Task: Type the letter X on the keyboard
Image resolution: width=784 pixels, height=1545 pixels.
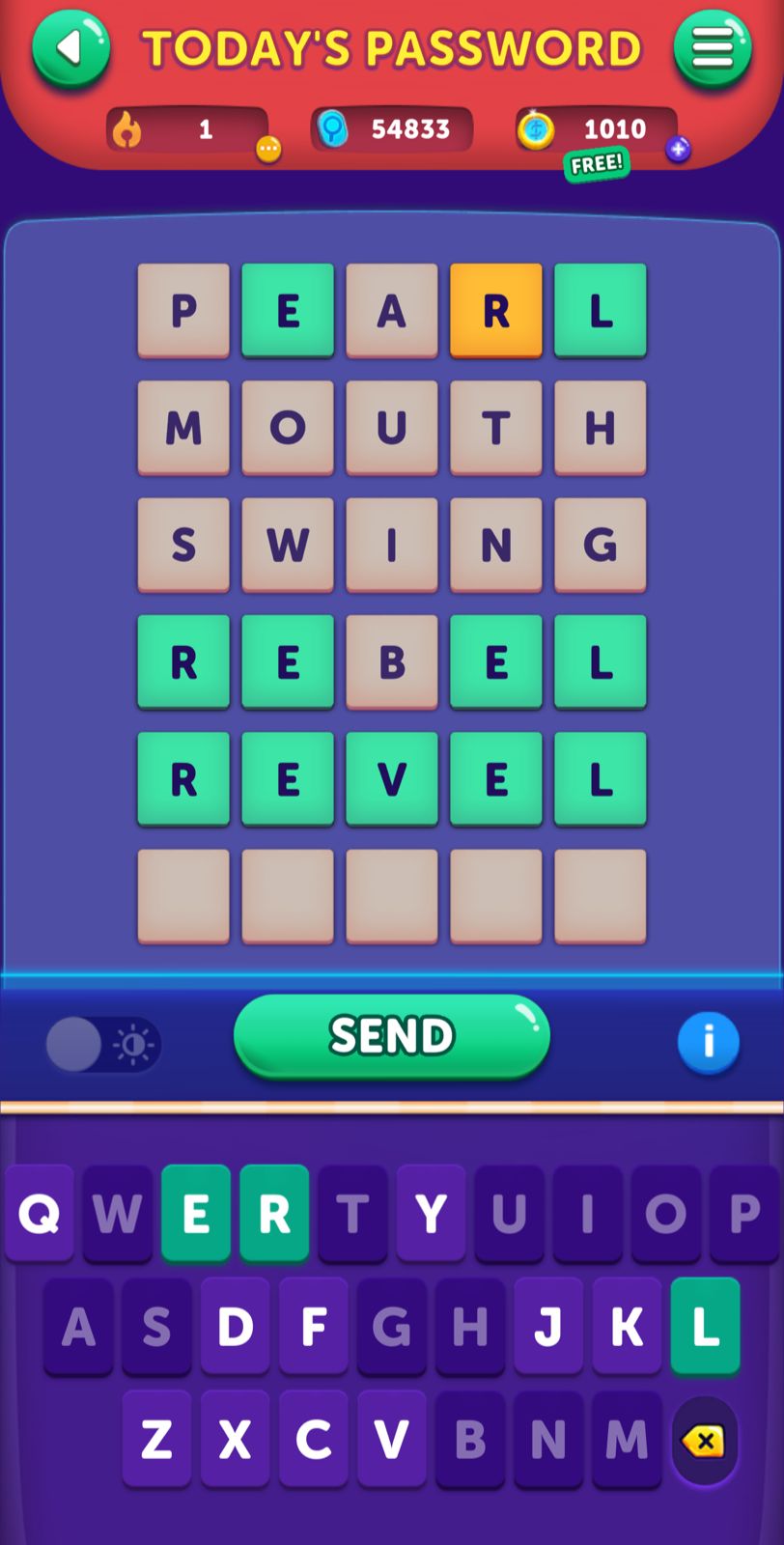Action: click(x=235, y=1440)
